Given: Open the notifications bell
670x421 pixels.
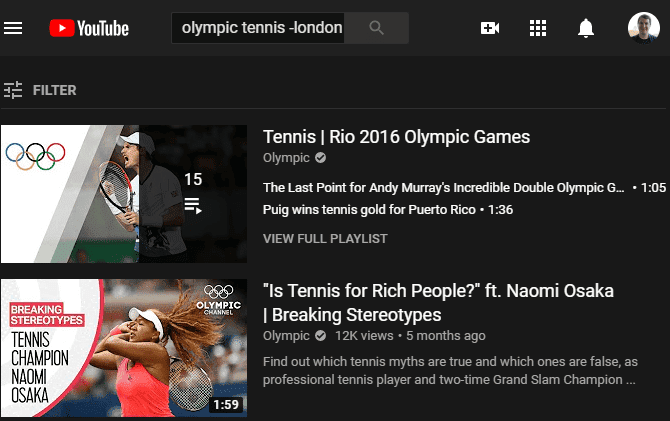Looking at the screenshot, I should (586, 28).
